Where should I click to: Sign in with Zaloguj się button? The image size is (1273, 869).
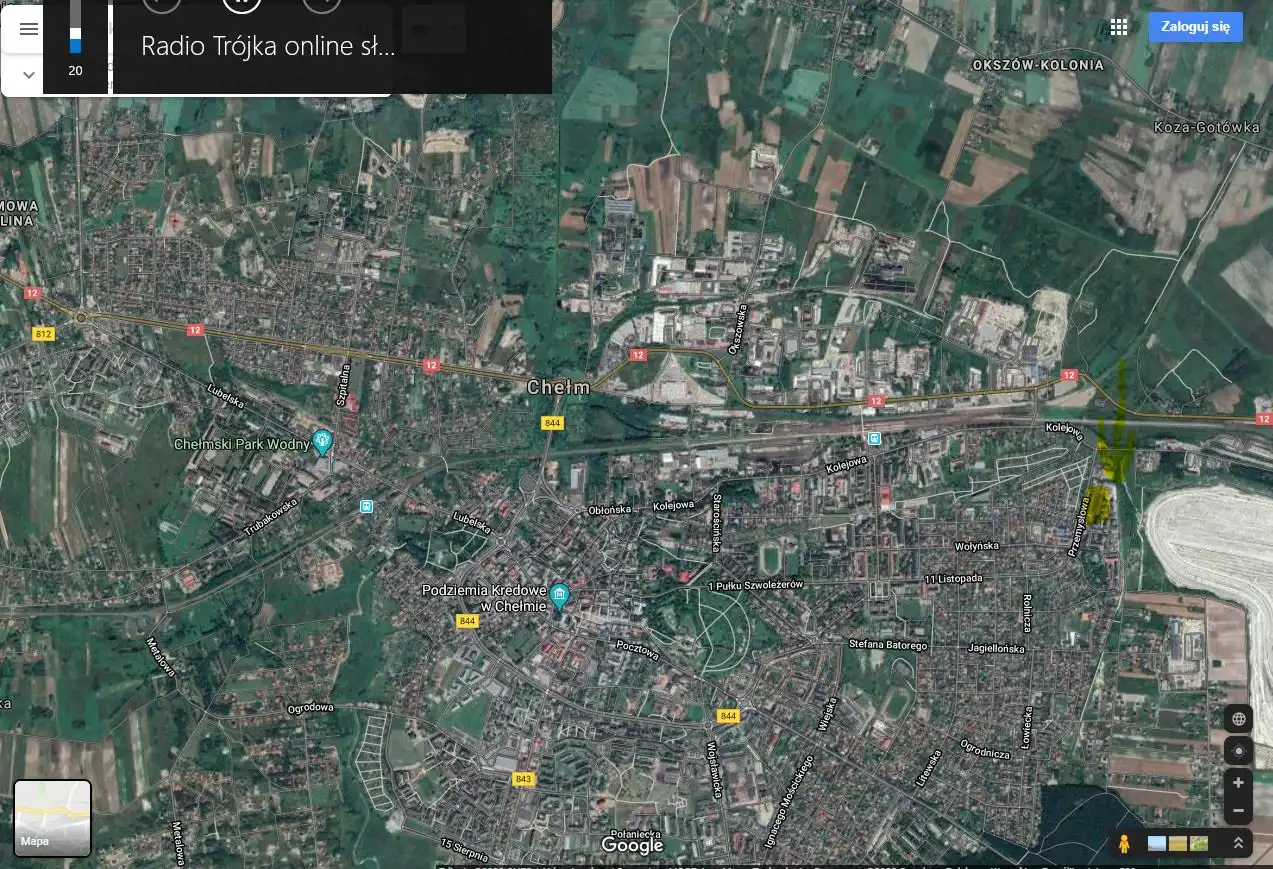[x=1195, y=27]
